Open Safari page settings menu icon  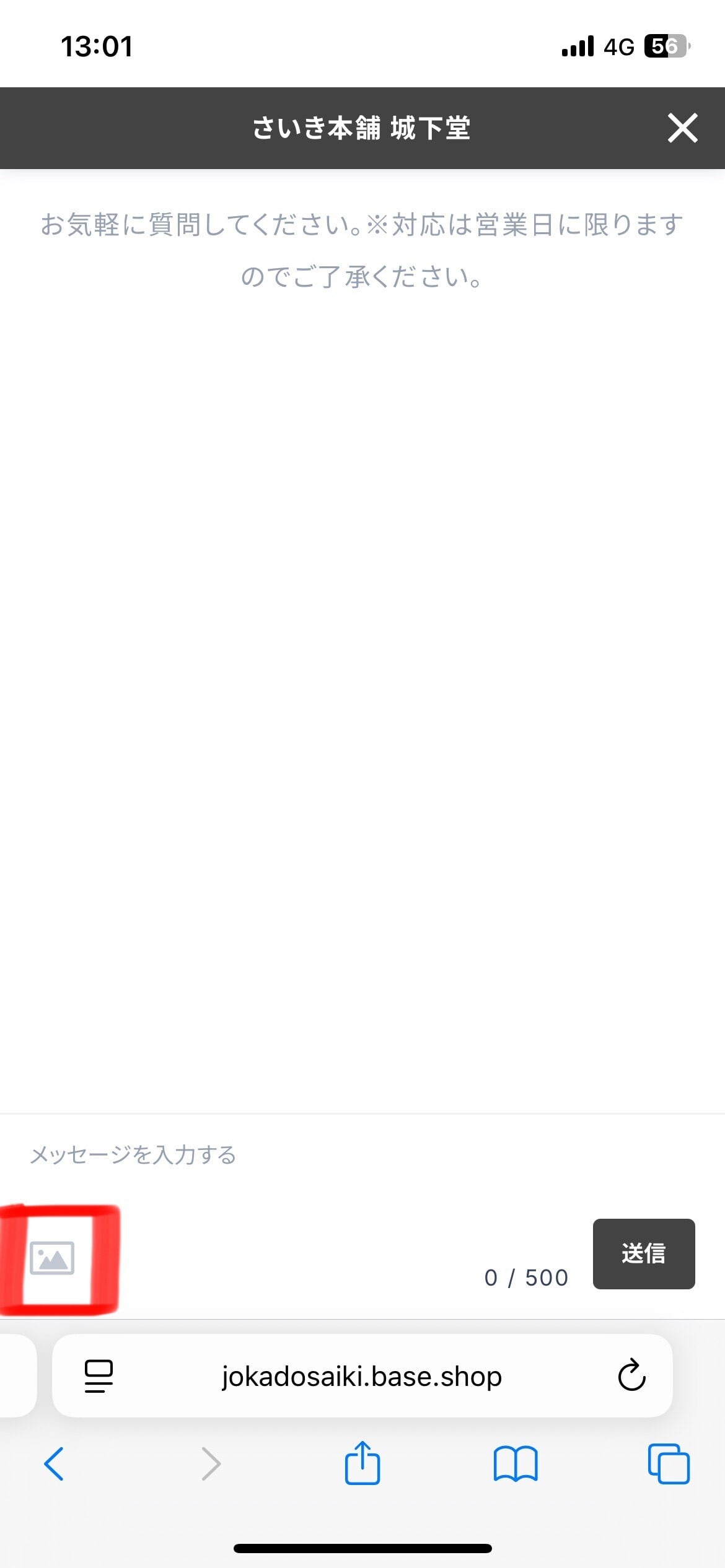coord(99,1376)
